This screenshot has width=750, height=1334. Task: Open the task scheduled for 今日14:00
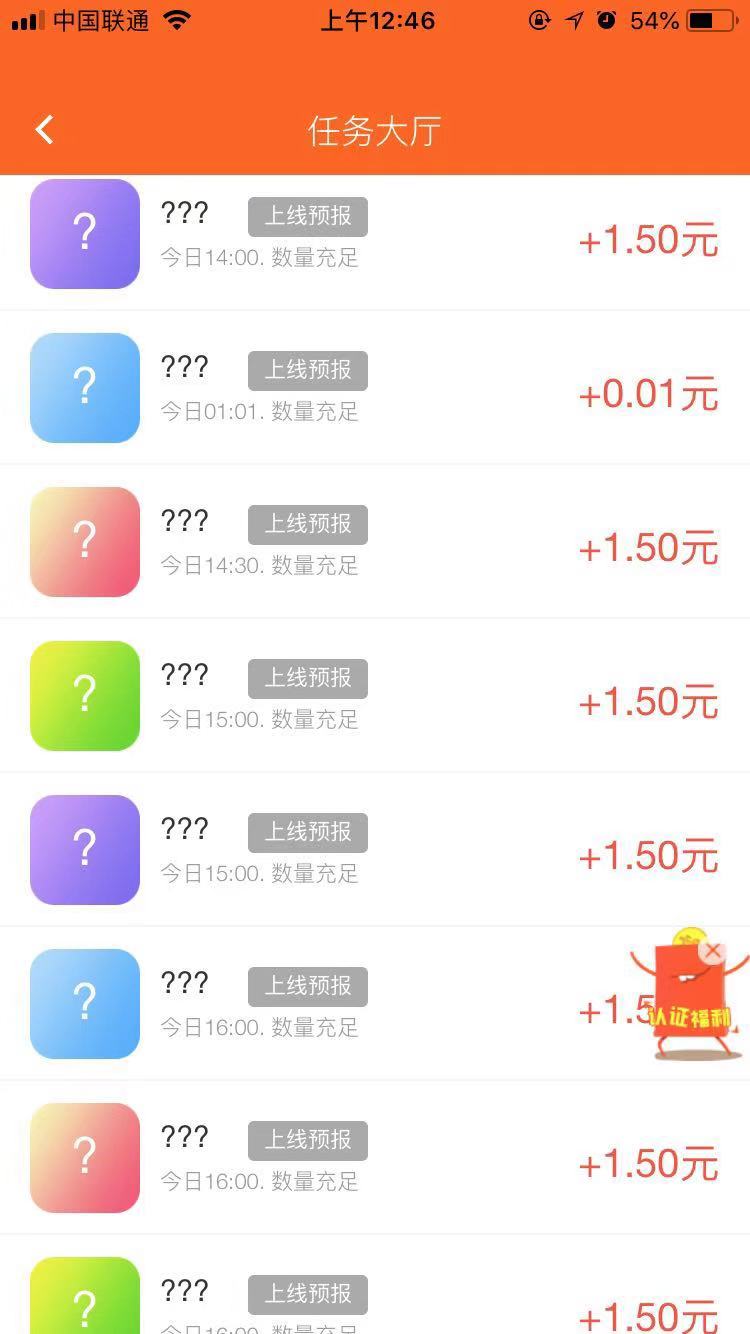coord(375,236)
